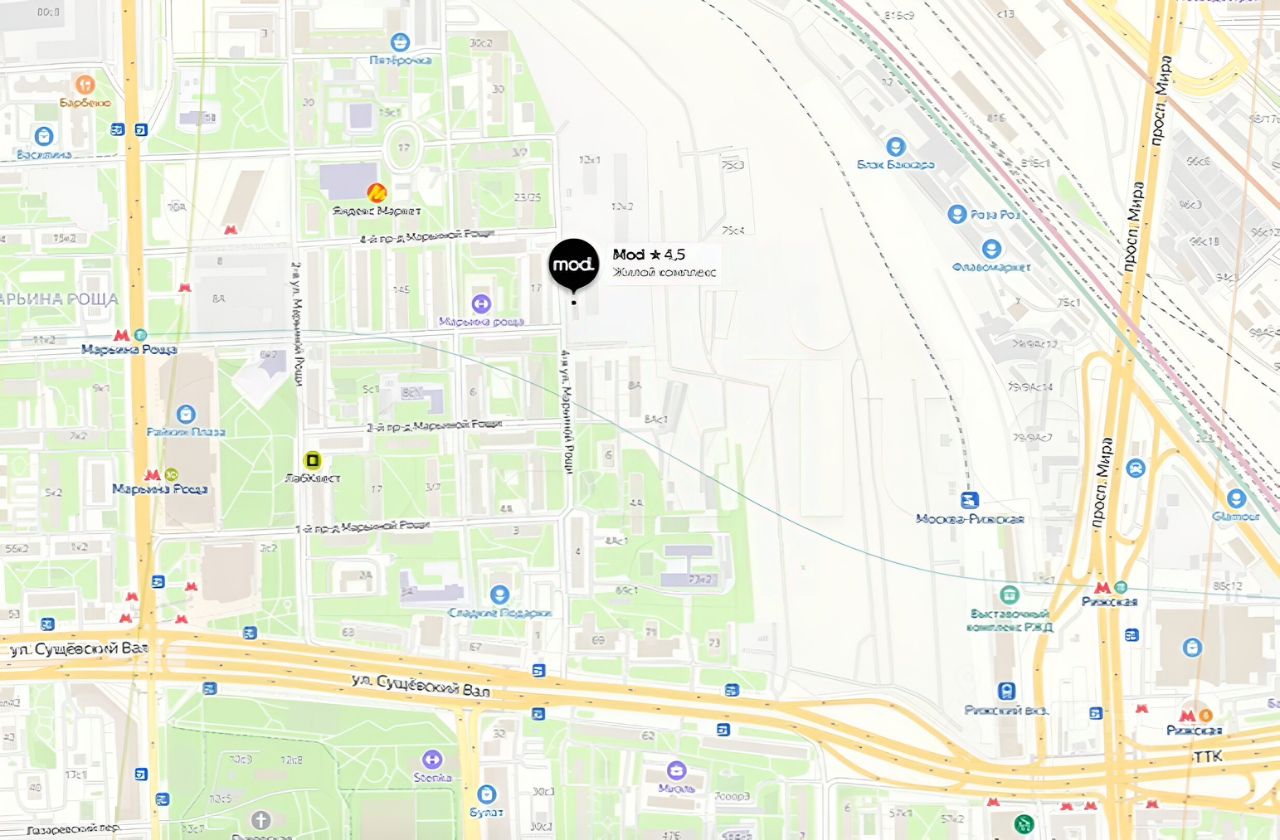The image size is (1280, 840).
Task: Select the Яндекс Маркет marker
Action: [x=377, y=192]
